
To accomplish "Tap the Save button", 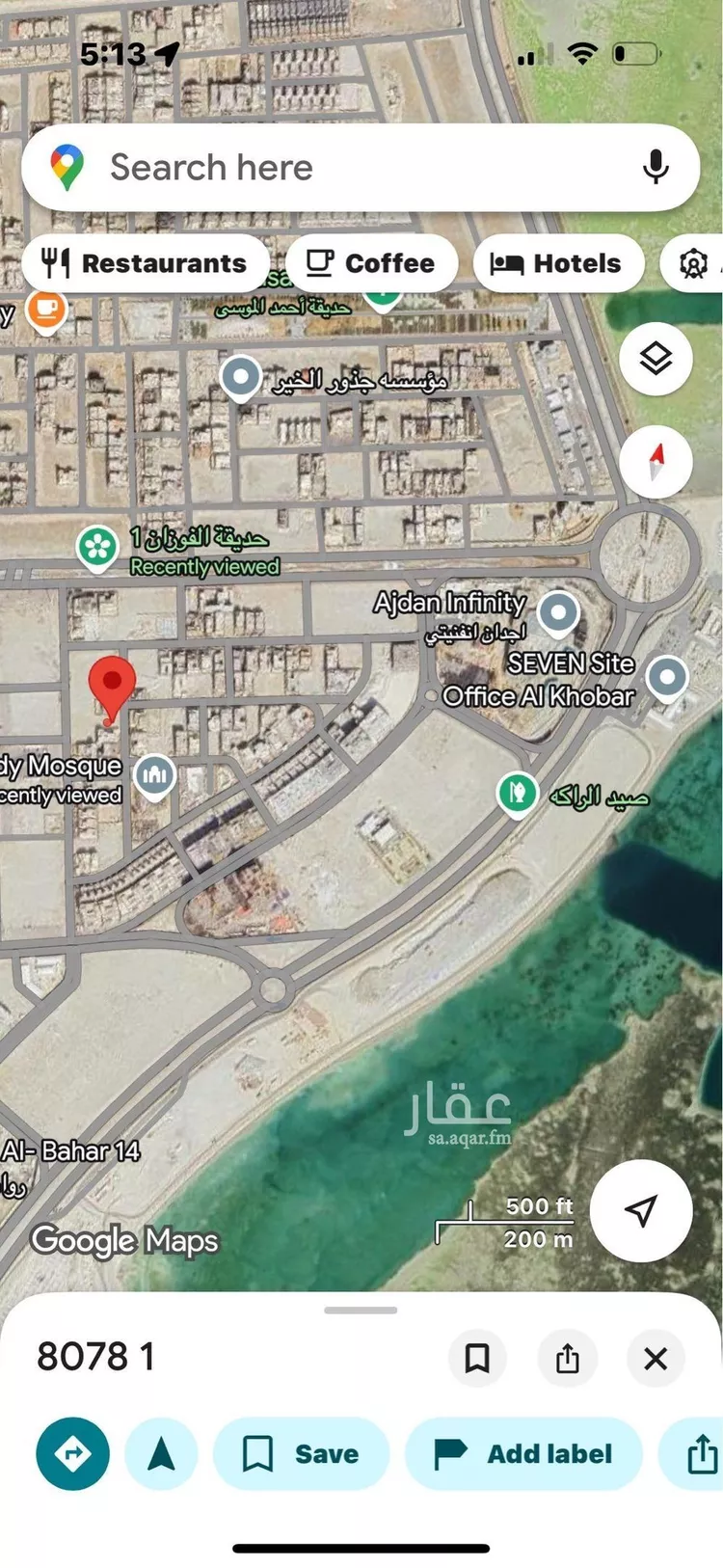I will pyautogui.click(x=301, y=1453).
